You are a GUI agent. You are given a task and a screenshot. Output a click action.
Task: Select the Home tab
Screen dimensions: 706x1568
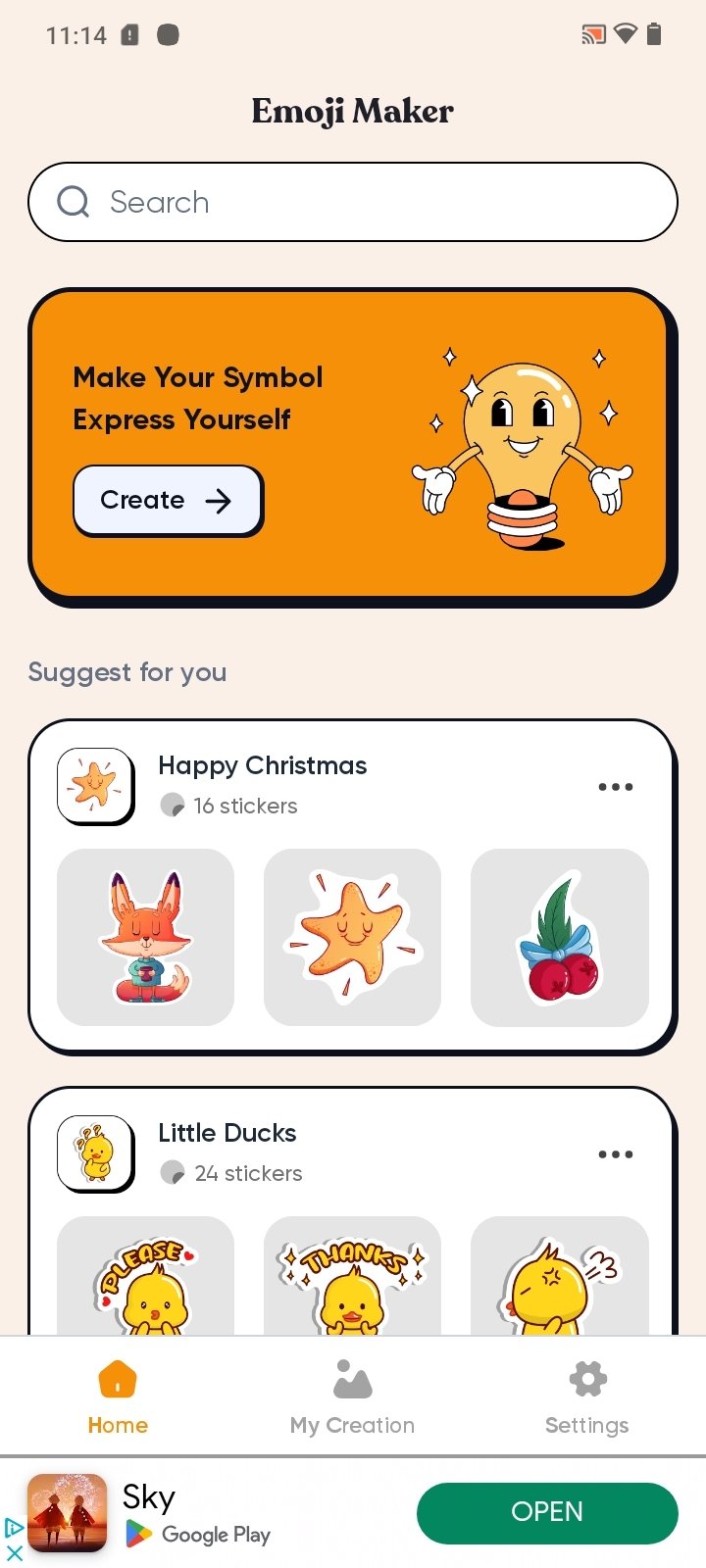coord(118,1396)
